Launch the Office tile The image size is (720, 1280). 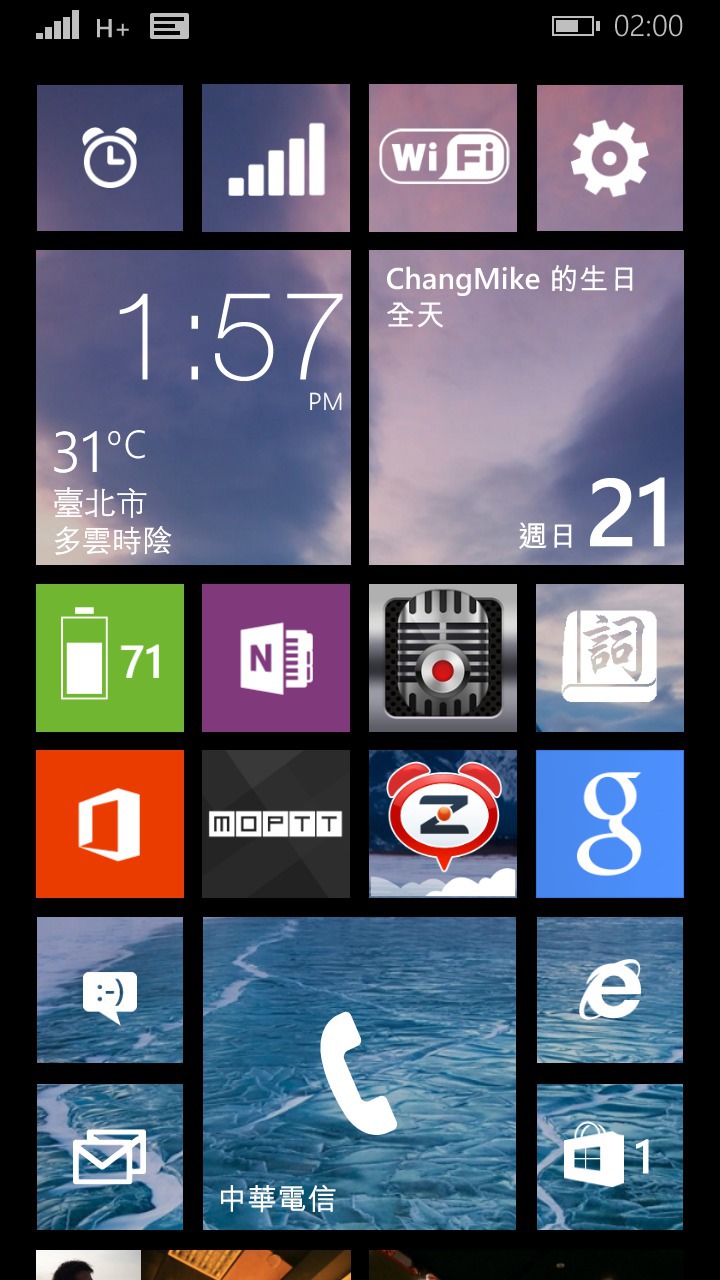[x=110, y=824]
